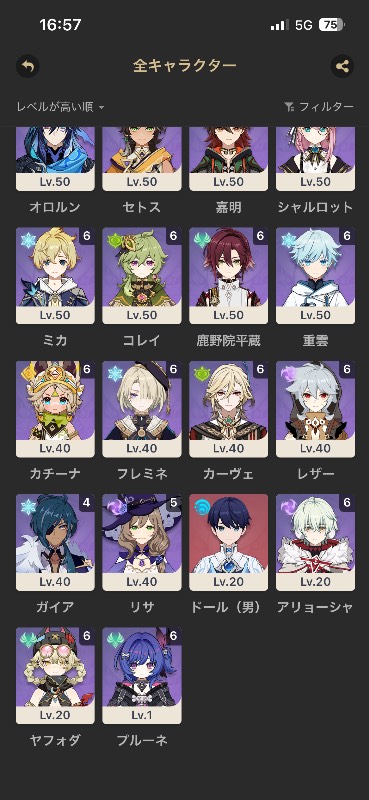This screenshot has height=800, width=369.
Task: View the フレミネ character card
Action: (x=142, y=409)
